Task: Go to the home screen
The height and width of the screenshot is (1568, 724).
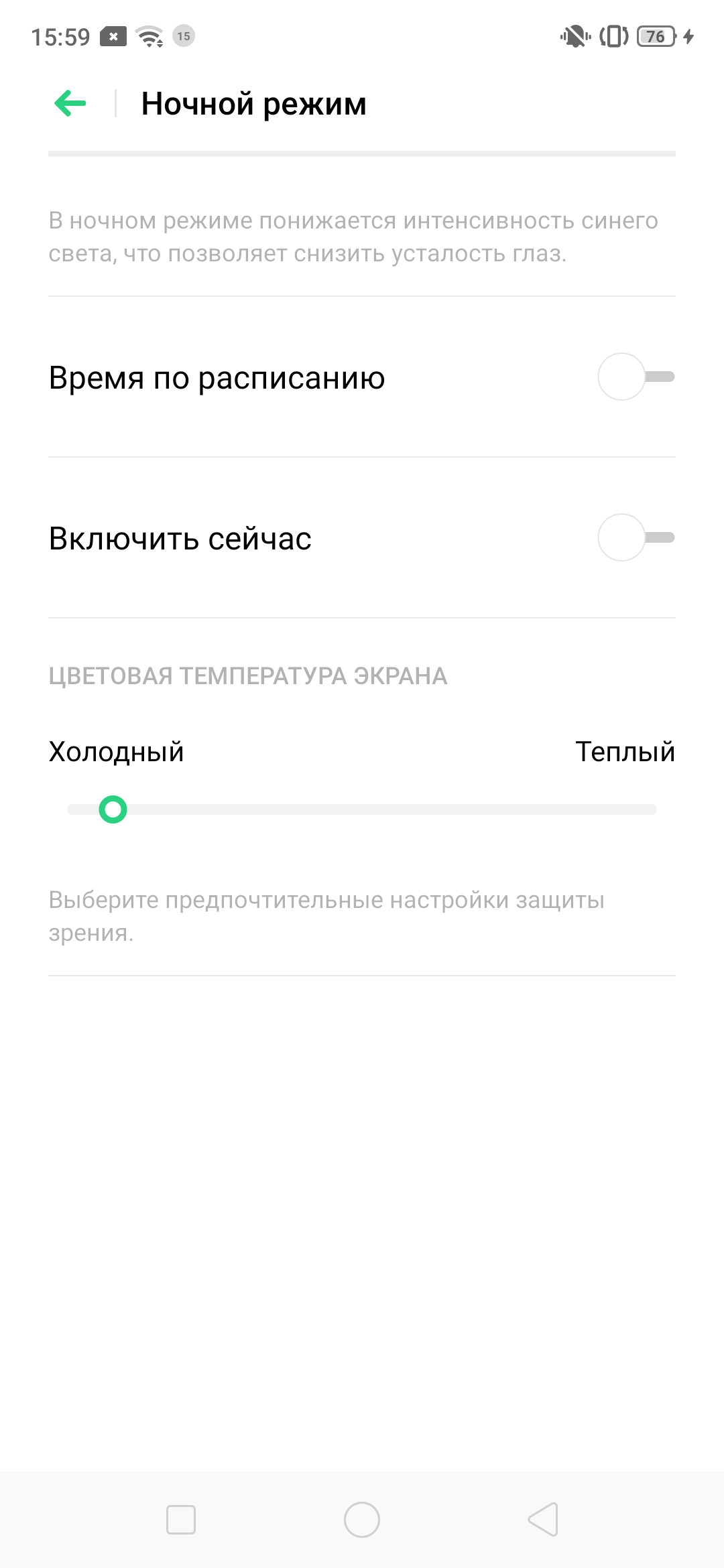Action: pyautogui.click(x=362, y=1520)
